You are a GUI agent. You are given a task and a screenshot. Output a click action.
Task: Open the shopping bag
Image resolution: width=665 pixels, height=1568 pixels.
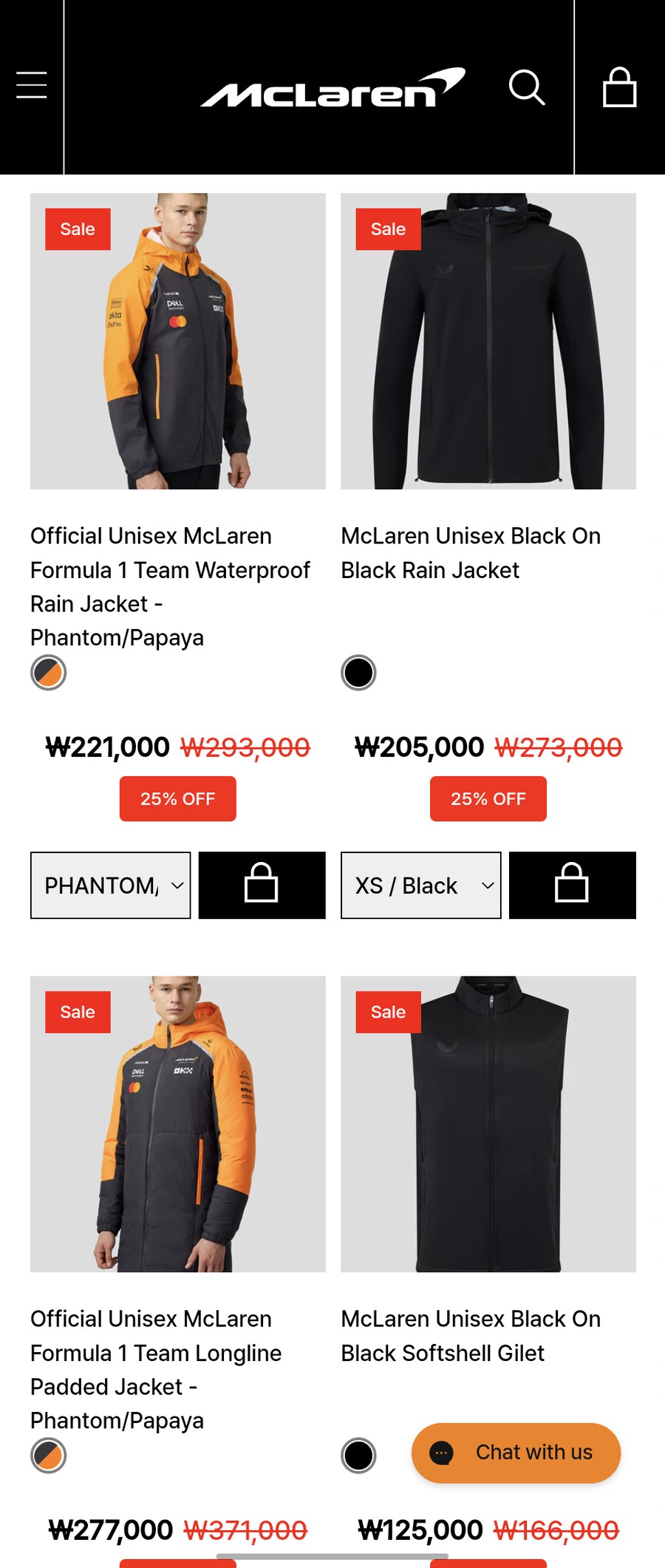pos(619,87)
